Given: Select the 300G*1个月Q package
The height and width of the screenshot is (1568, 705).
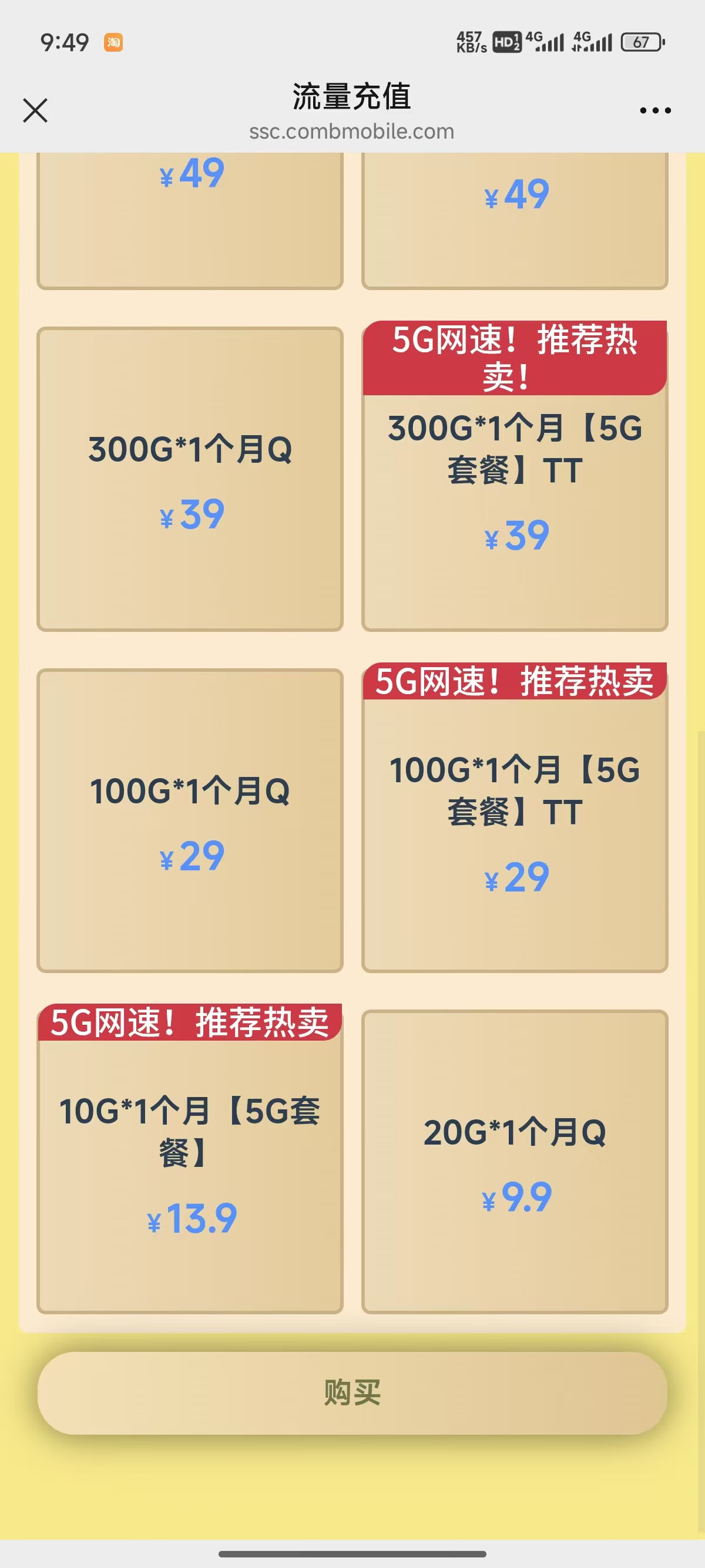Looking at the screenshot, I should 190,480.
